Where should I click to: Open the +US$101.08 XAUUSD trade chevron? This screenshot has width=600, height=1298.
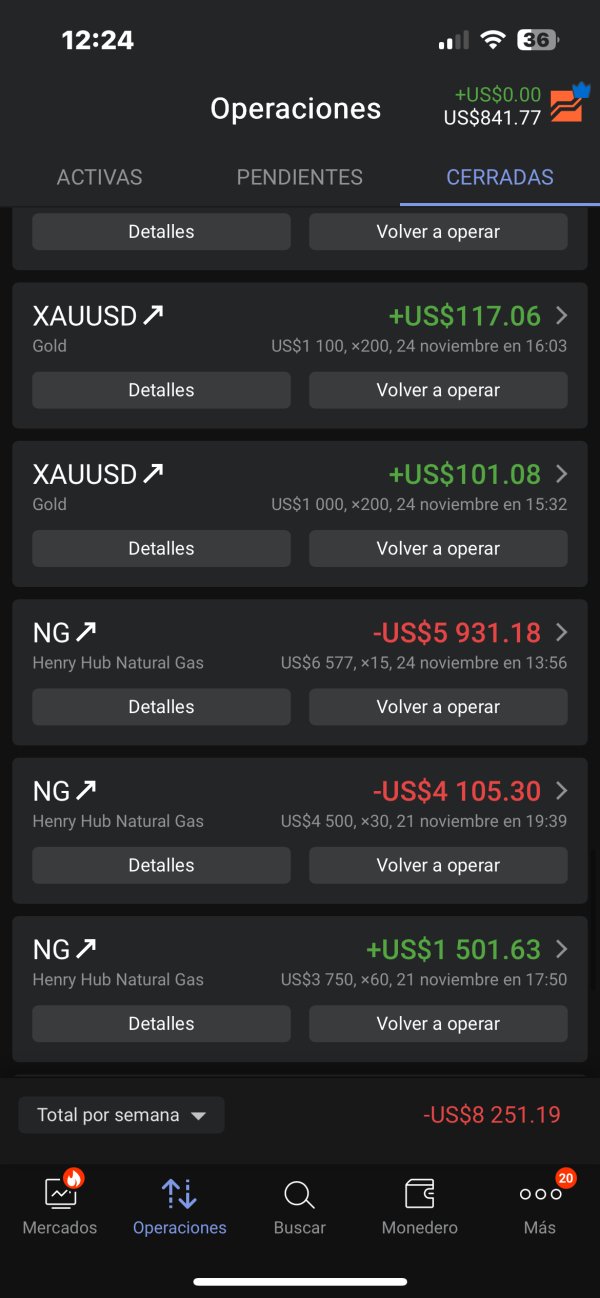[561, 474]
